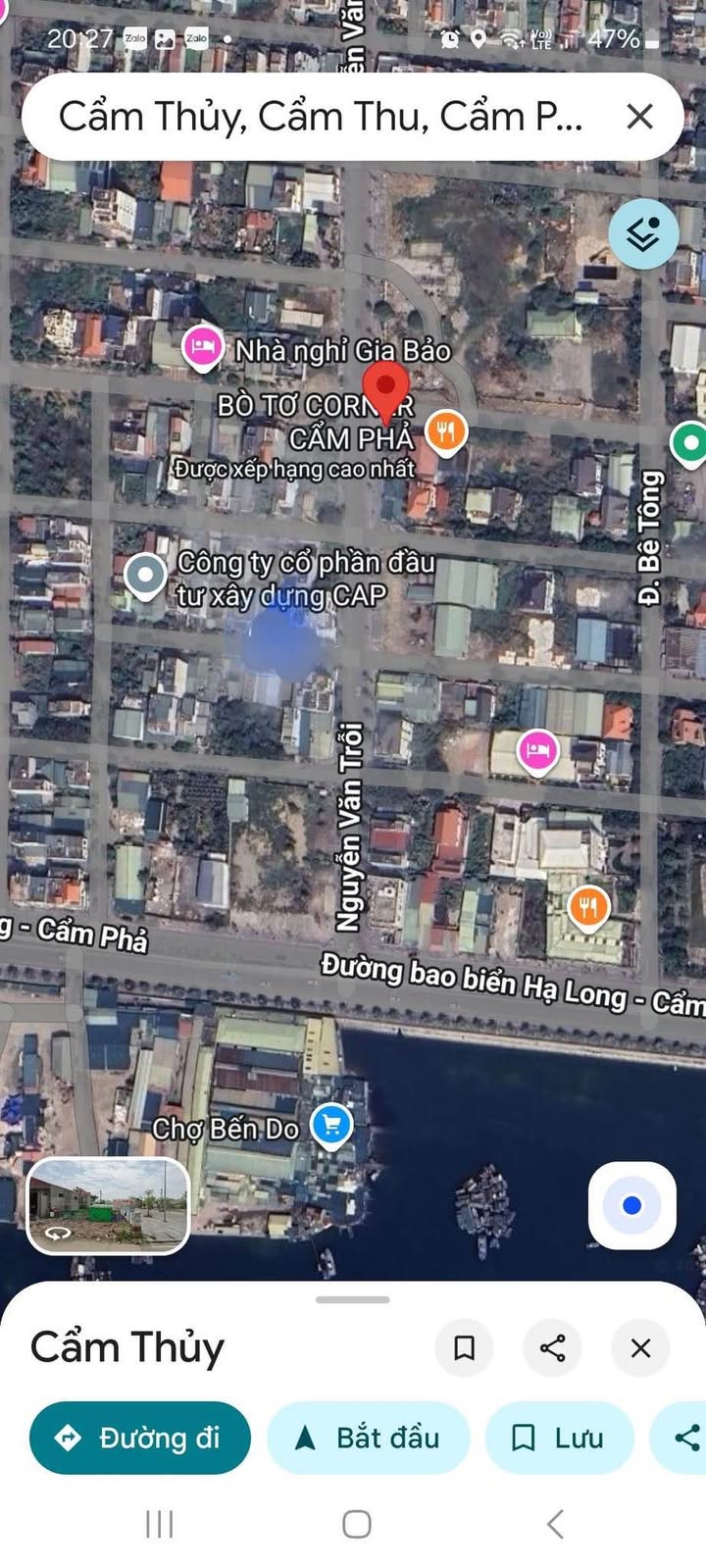Open Nhà nghỉ Gia Bảo map pin
706x1568 pixels.
202,347
